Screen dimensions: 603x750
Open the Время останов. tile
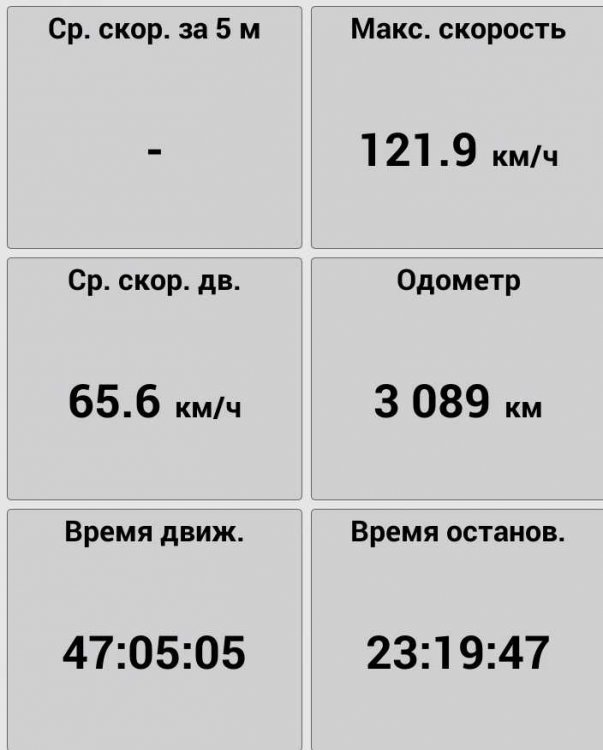pyautogui.click(x=457, y=630)
